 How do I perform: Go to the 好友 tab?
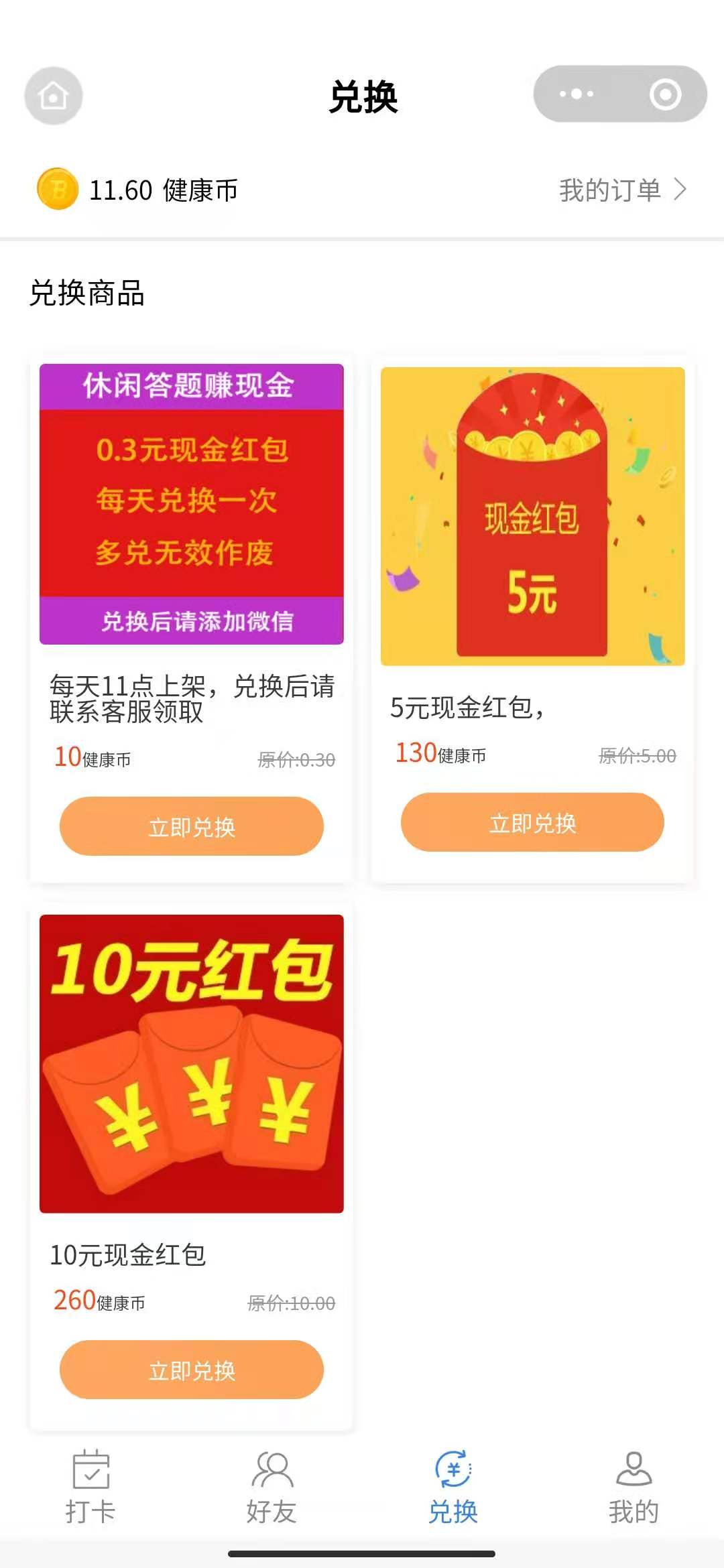tap(271, 1487)
